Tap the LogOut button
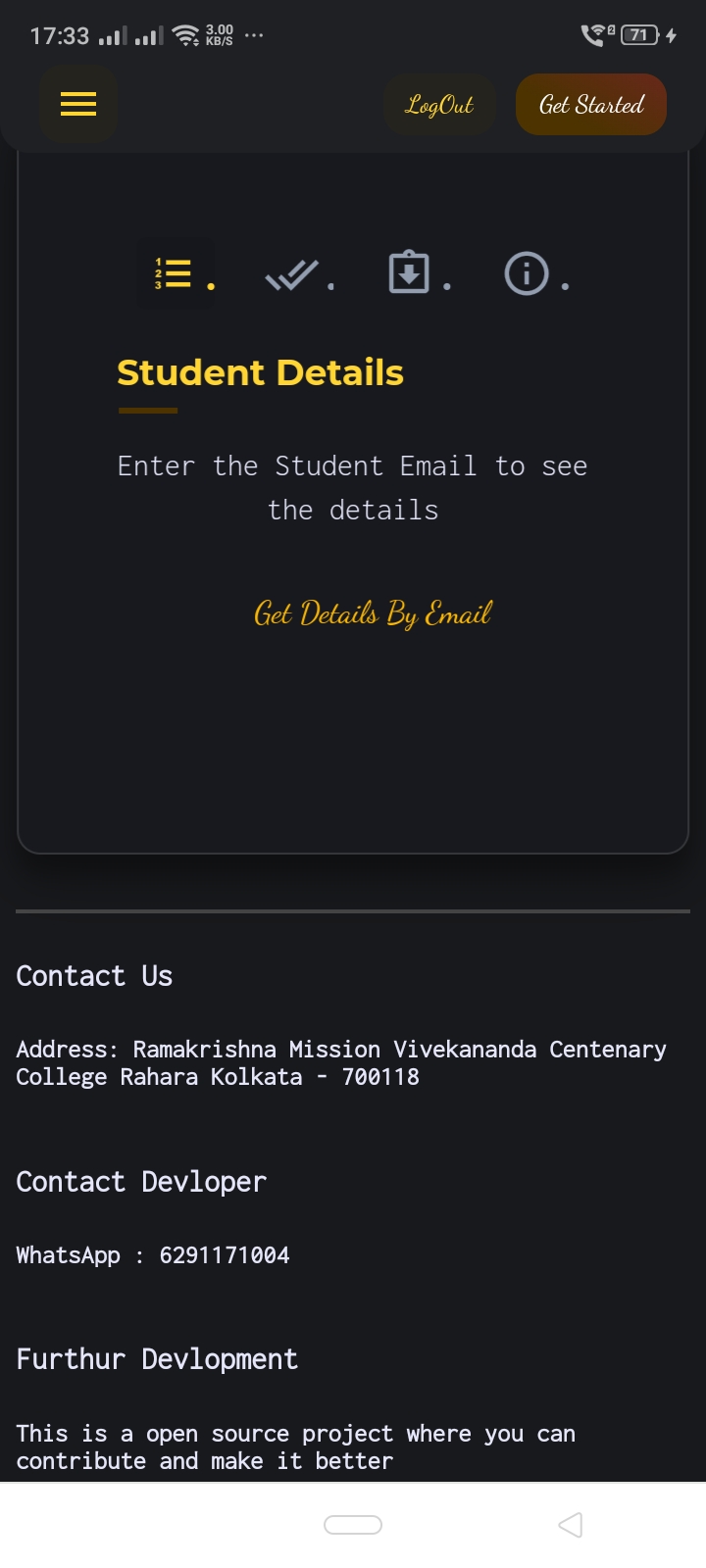 [439, 104]
